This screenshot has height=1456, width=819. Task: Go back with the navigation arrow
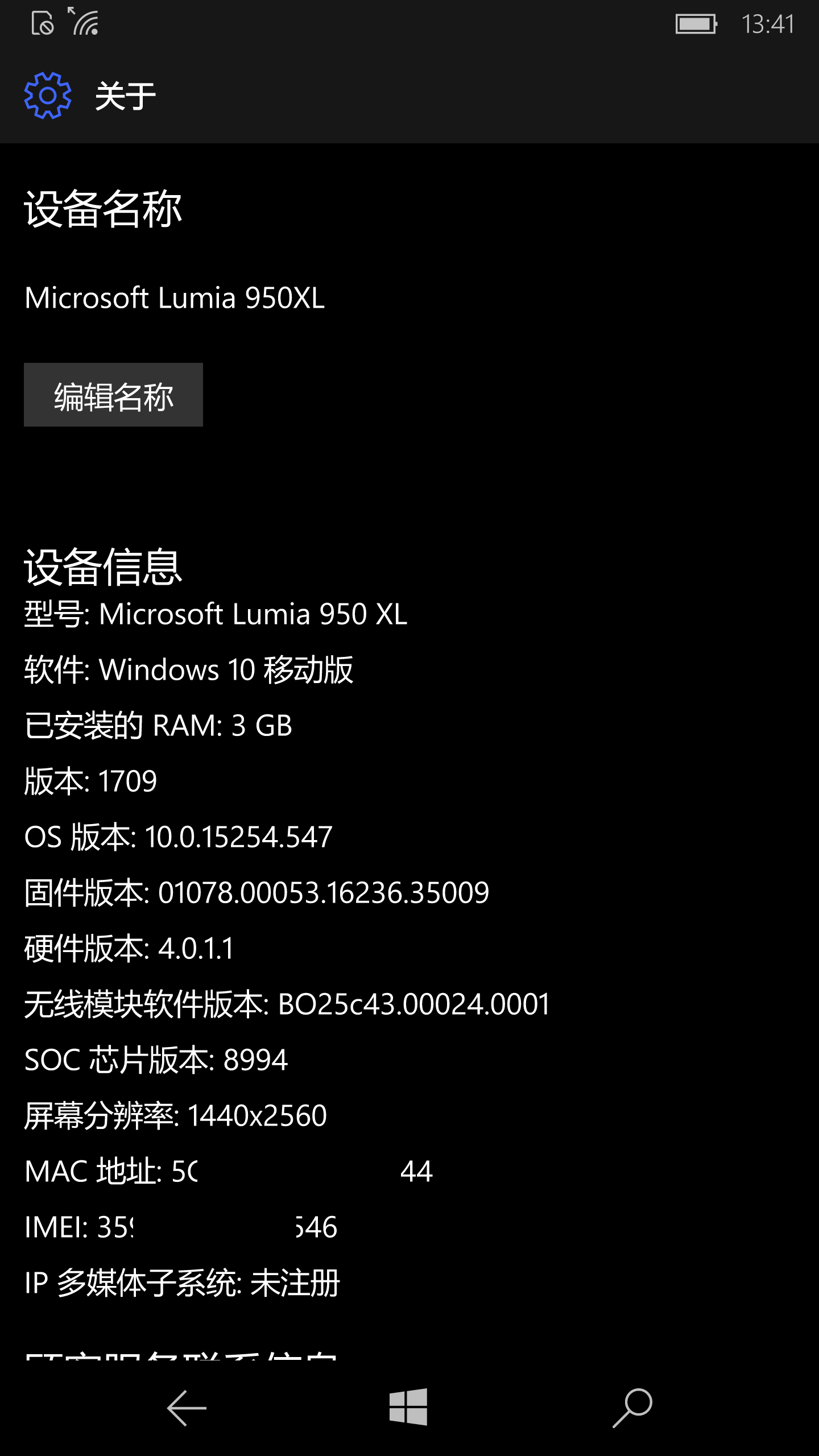pos(187,1408)
